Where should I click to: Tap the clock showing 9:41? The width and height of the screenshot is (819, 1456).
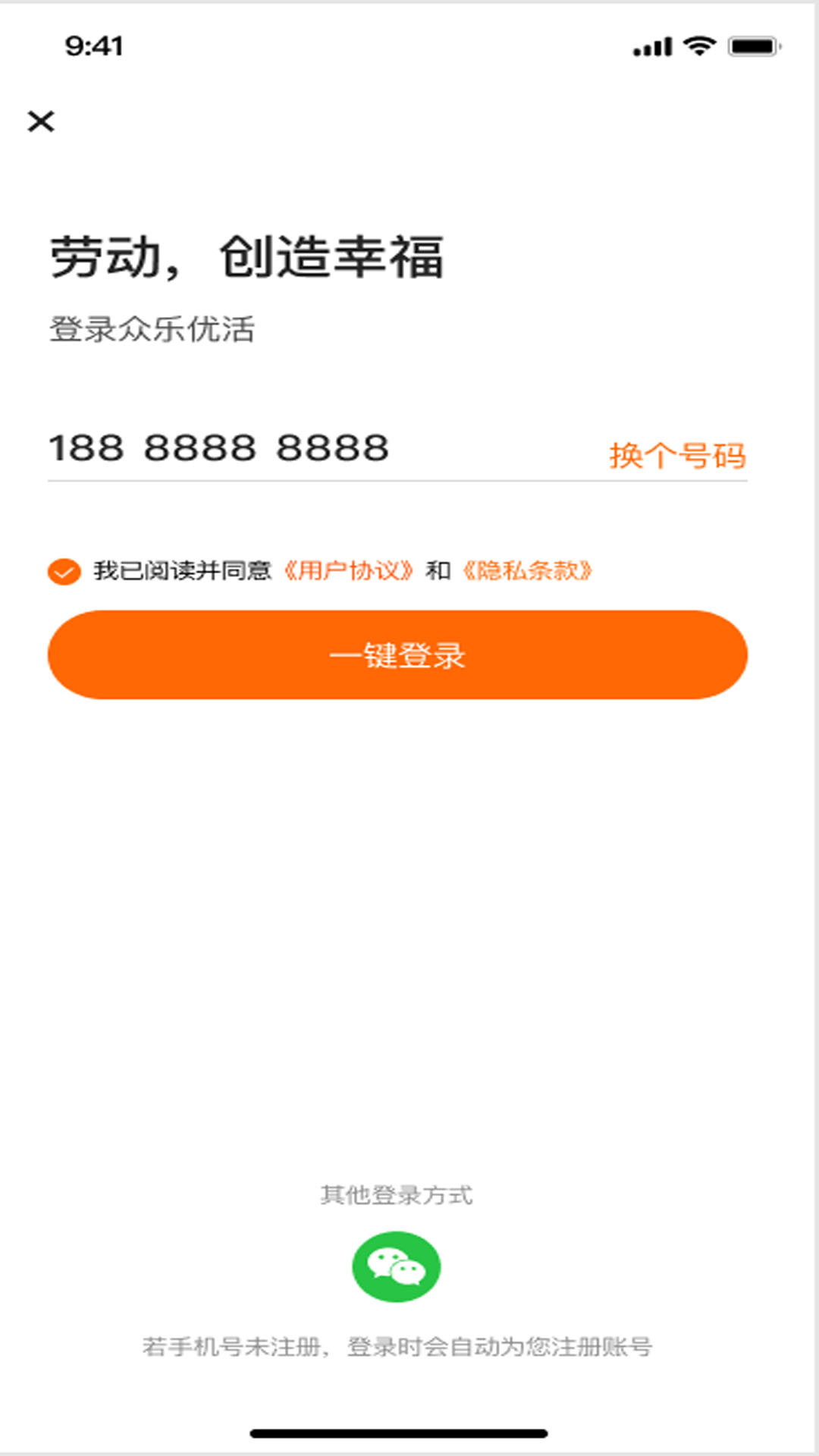95,45
